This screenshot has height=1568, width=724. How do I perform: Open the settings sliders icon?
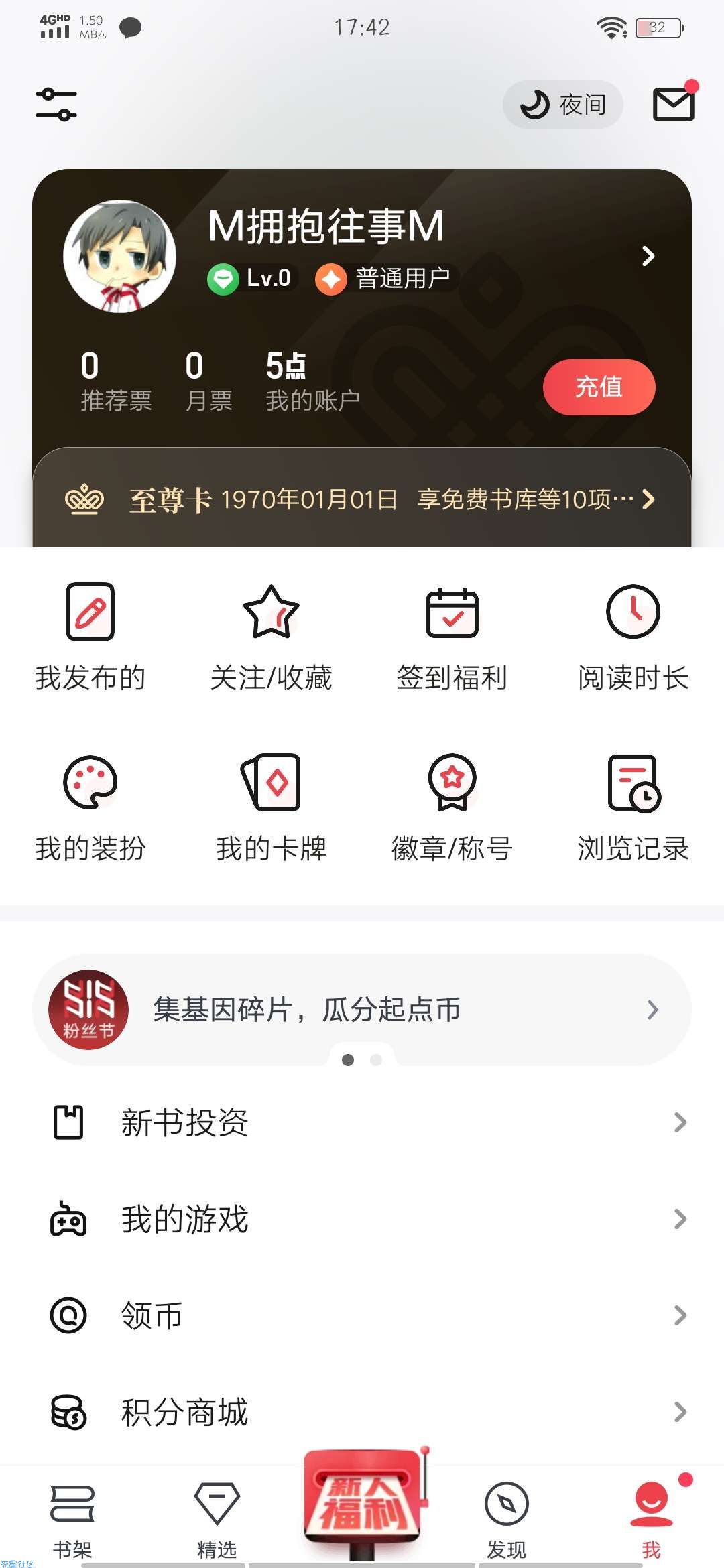(x=56, y=105)
